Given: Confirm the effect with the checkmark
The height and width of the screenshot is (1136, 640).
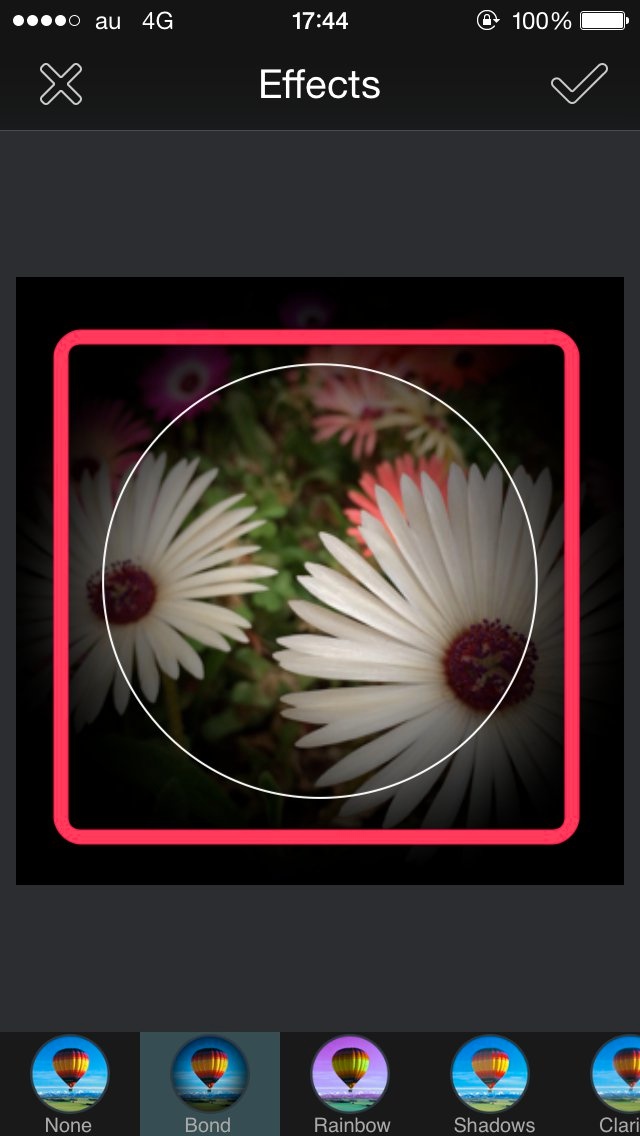Looking at the screenshot, I should click(x=579, y=84).
